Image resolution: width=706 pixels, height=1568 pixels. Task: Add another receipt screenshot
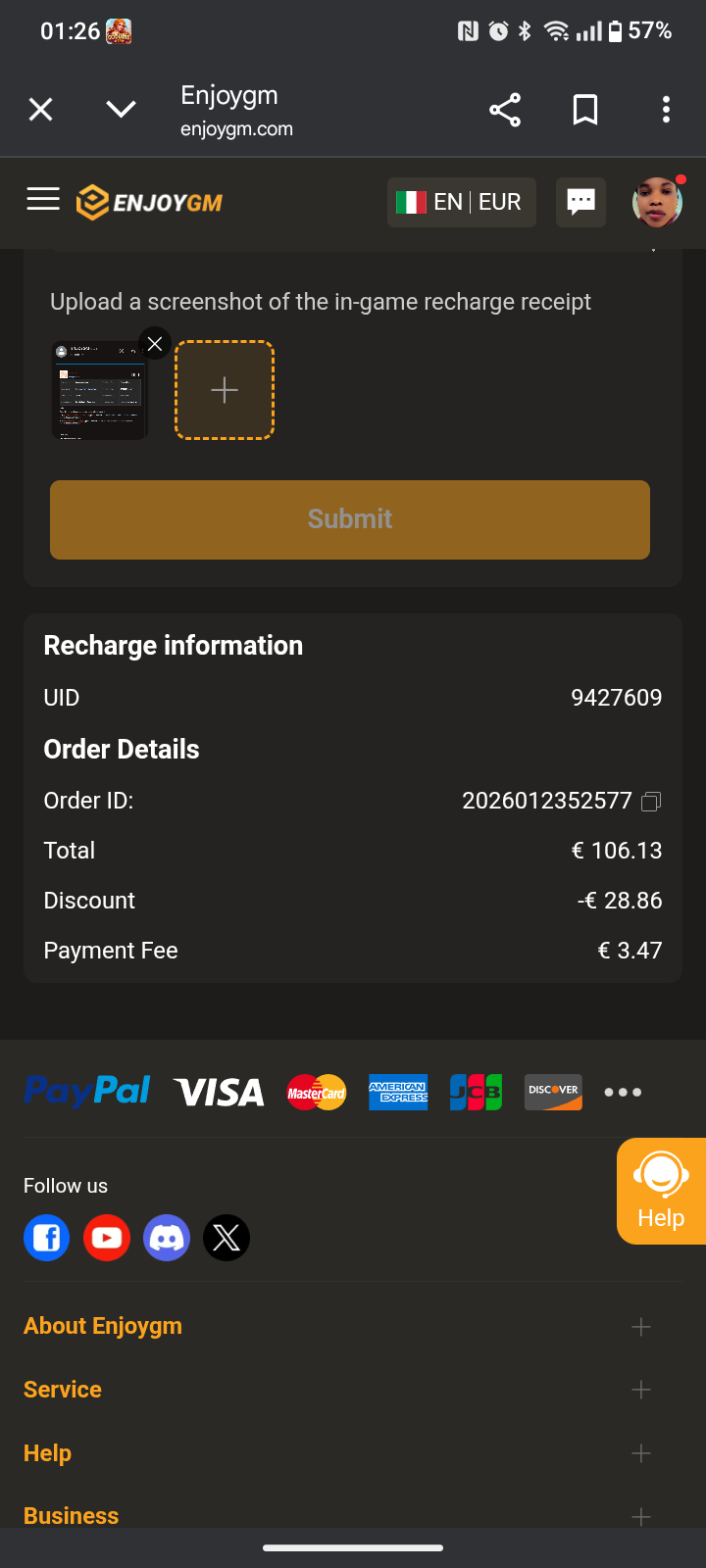tap(225, 390)
